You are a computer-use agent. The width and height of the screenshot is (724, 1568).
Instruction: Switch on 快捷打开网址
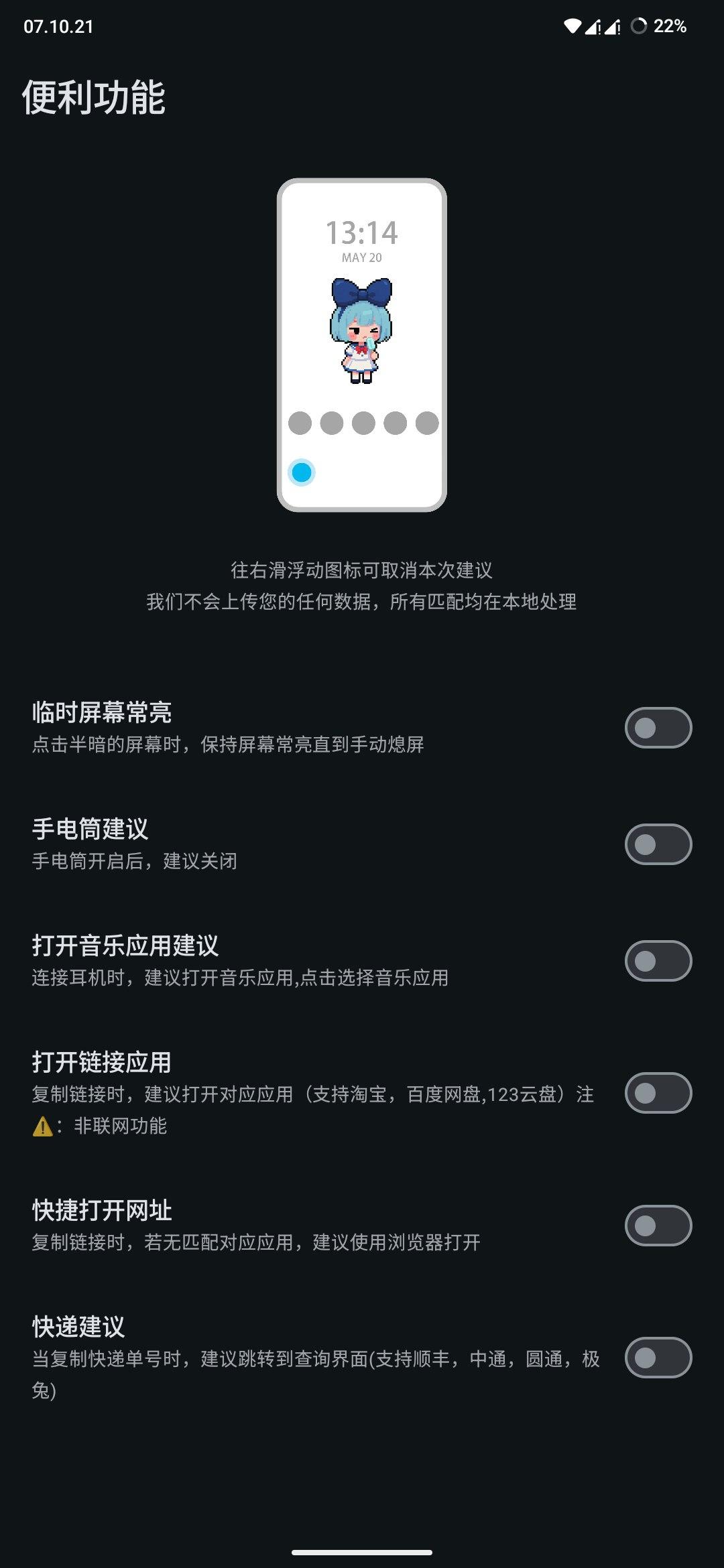pyautogui.click(x=658, y=1226)
